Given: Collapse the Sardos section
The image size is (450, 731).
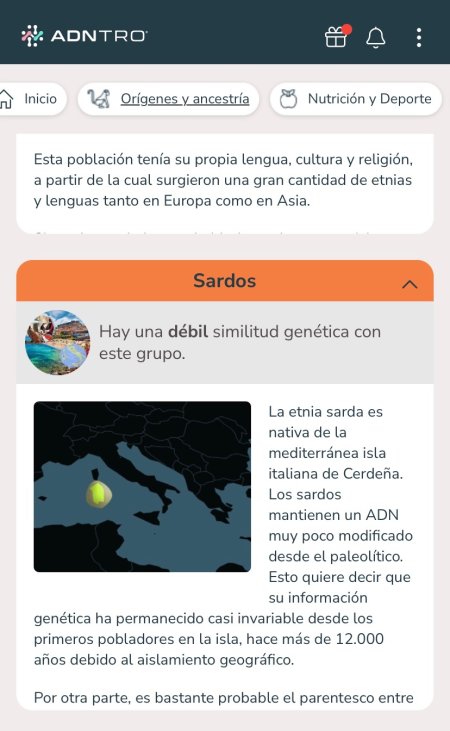Looking at the screenshot, I should coord(409,284).
